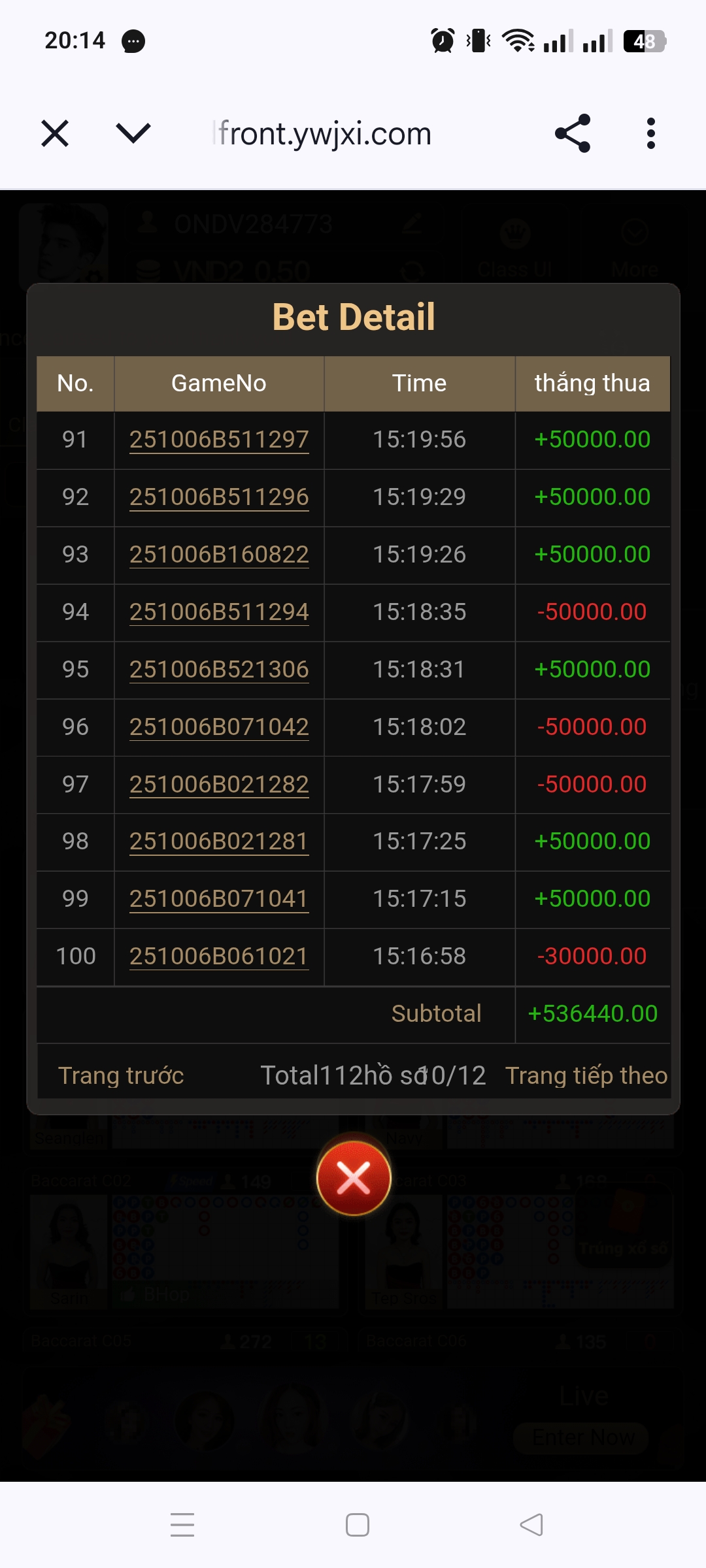Viewport: 706px width, 1568px height.
Task: Share this page
Action: 573,133
